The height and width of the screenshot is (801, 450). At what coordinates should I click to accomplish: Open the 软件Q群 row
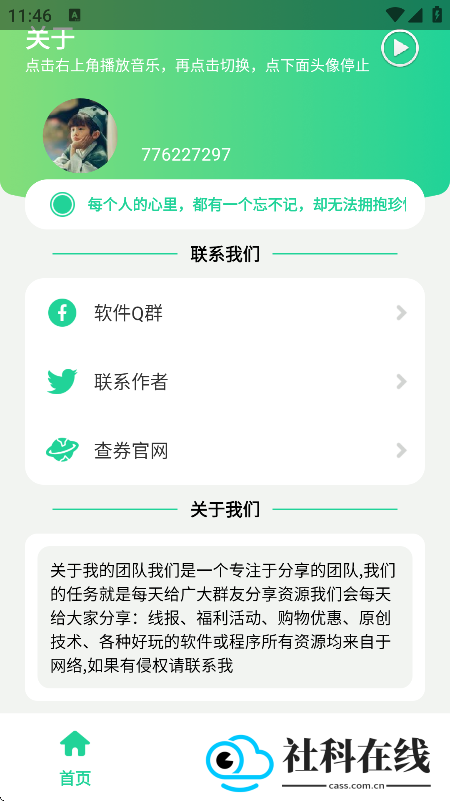pyautogui.click(x=225, y=313)
